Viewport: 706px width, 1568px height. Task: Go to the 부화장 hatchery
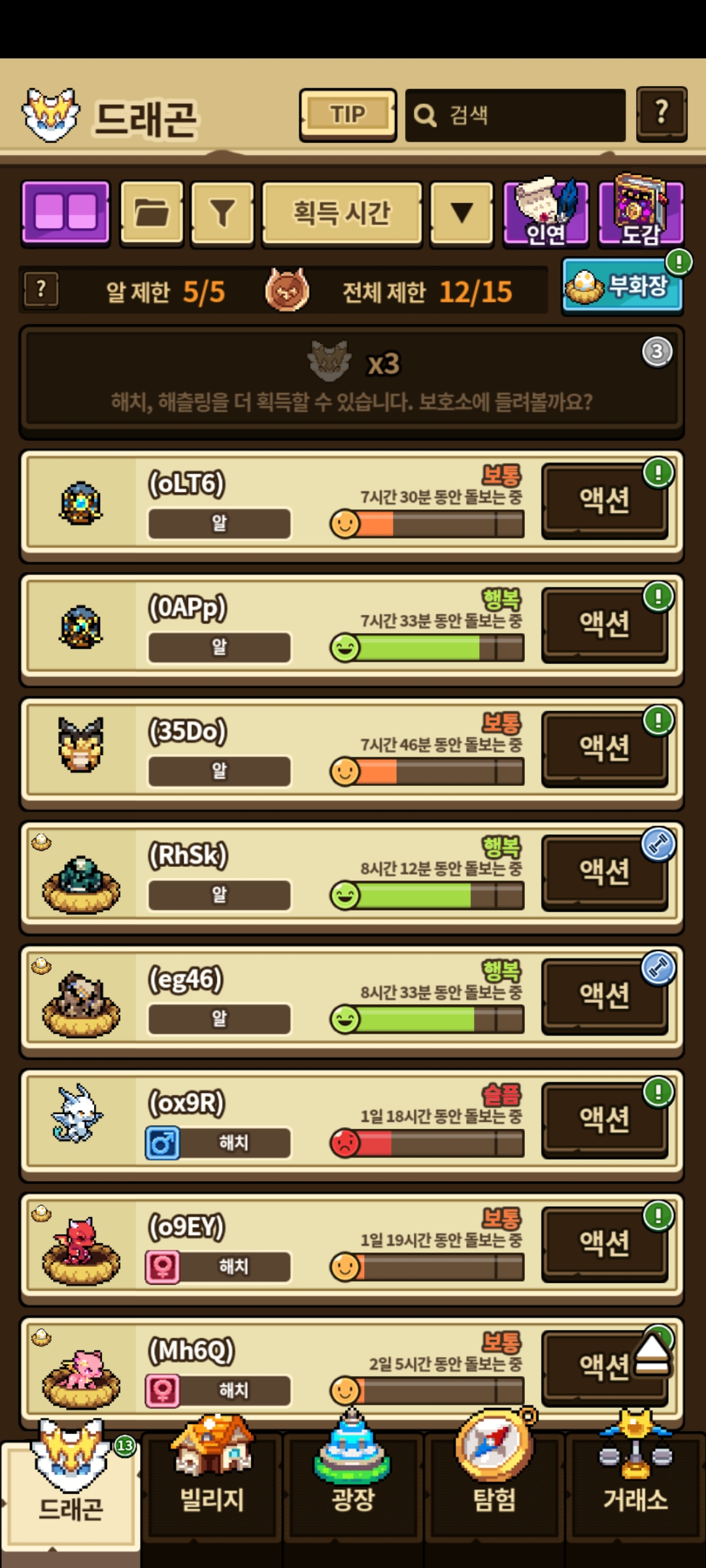622,287
